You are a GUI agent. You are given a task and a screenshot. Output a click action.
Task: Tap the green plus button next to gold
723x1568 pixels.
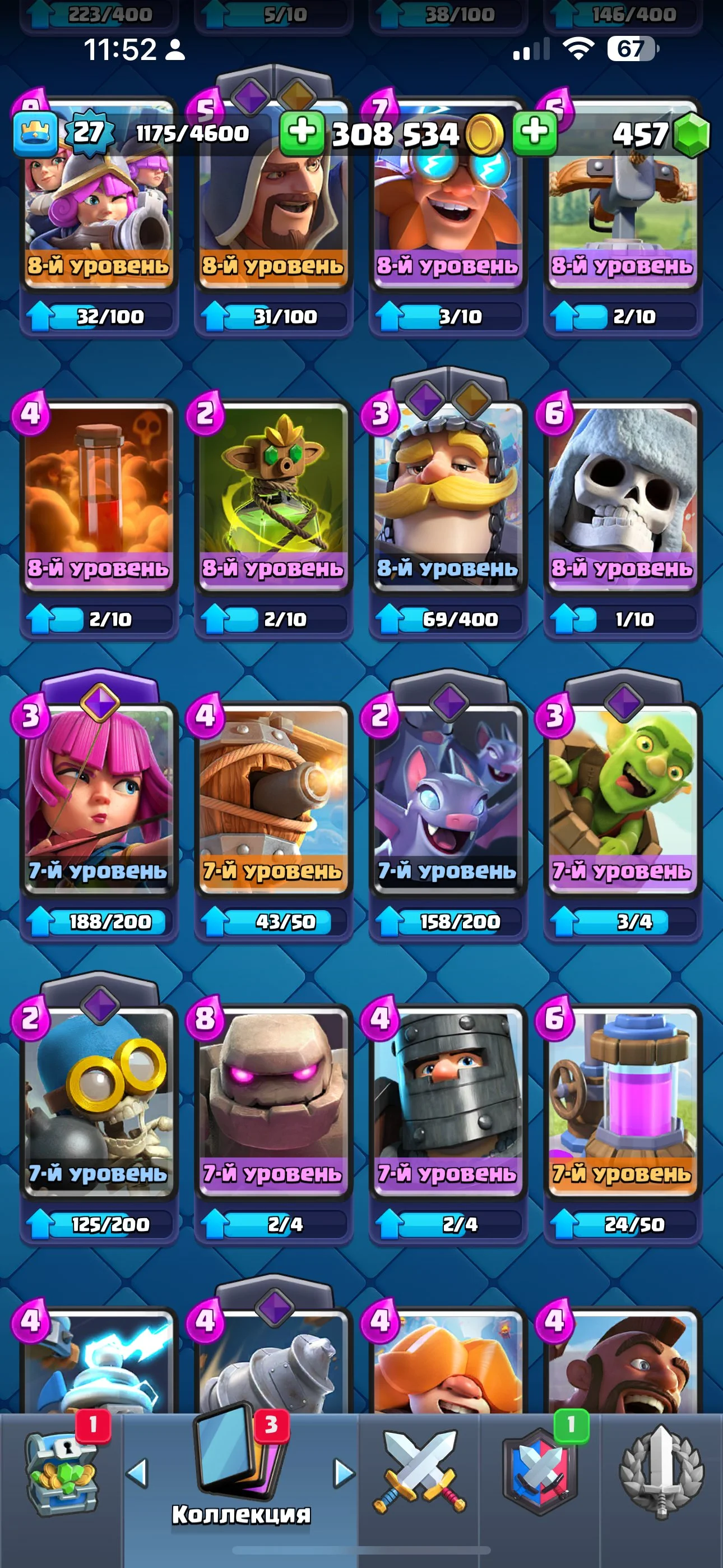pos(302,132)
